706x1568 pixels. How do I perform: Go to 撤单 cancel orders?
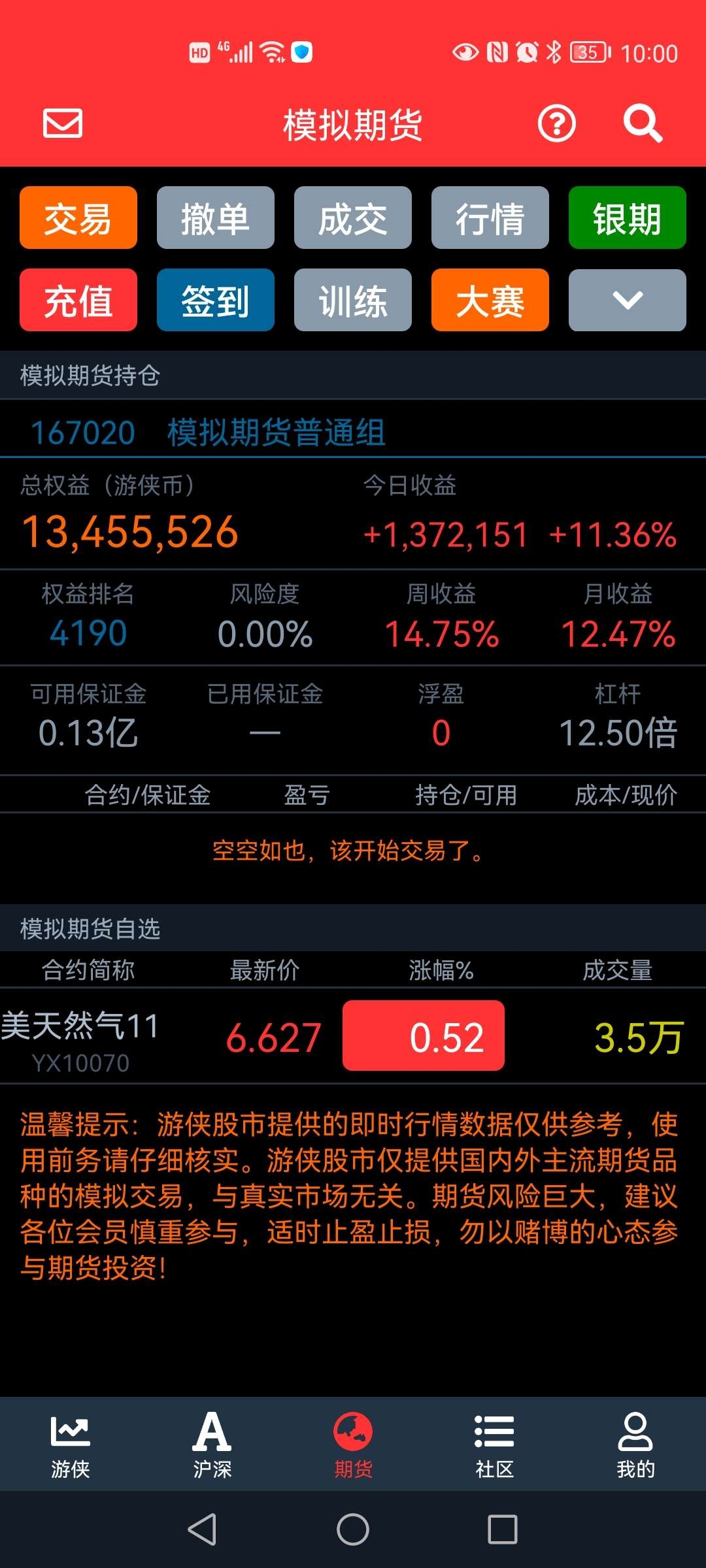coord(216,218)
